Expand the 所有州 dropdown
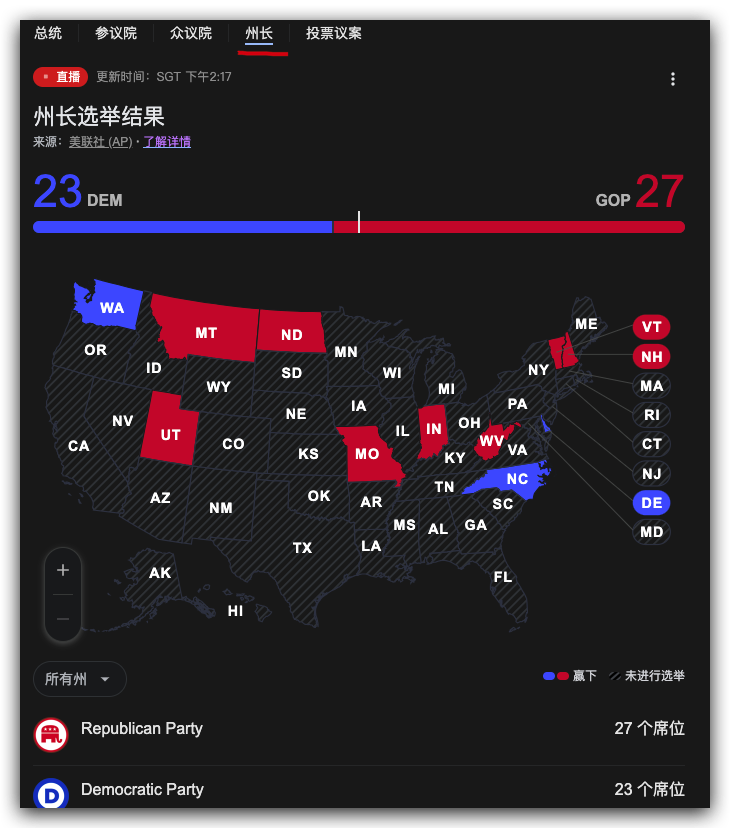The image size is (730, 828). point(80,679)
